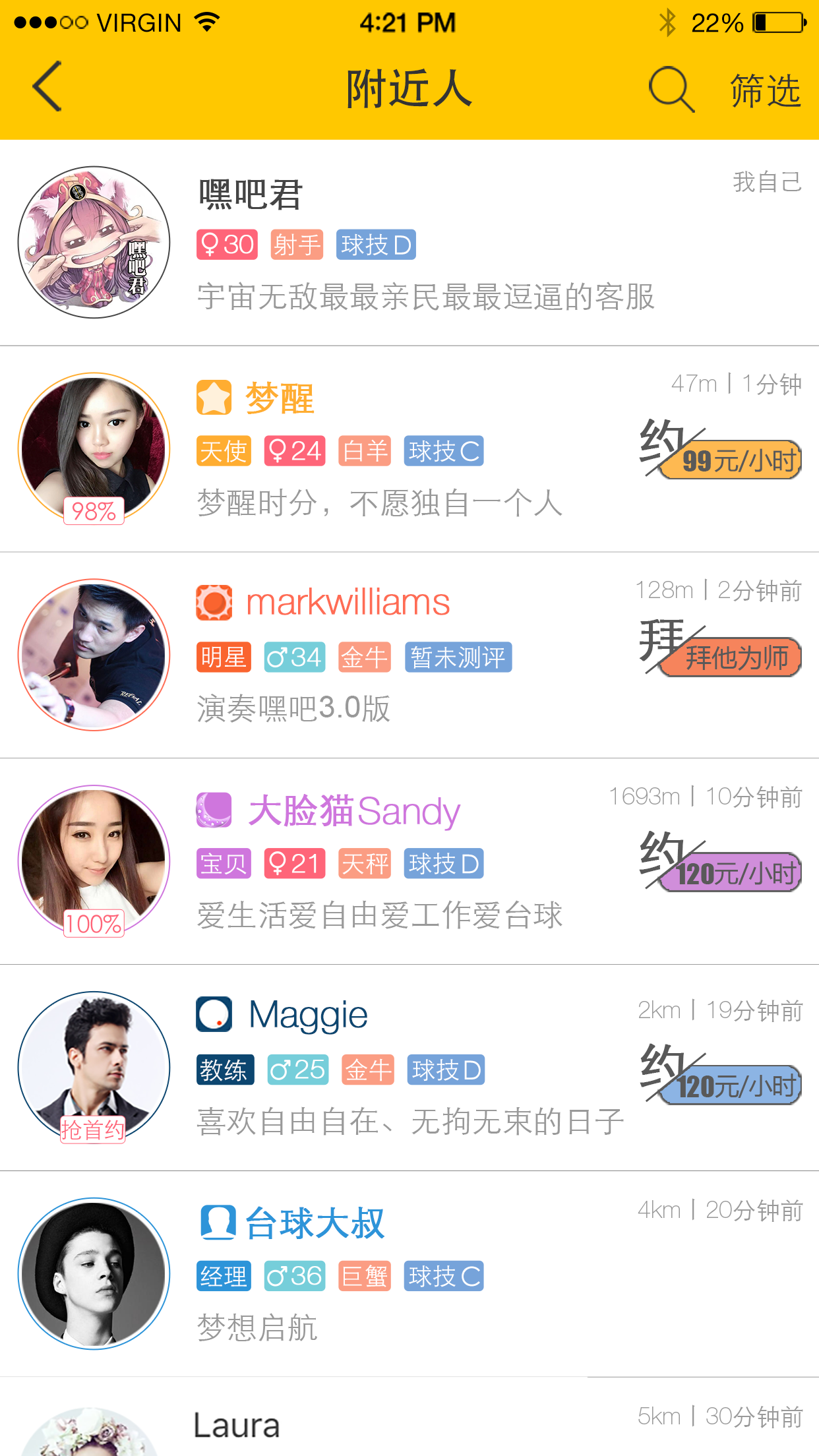Open the search magnifier icon
This screenshot has height=1456, width=819.
coord(671,89)
